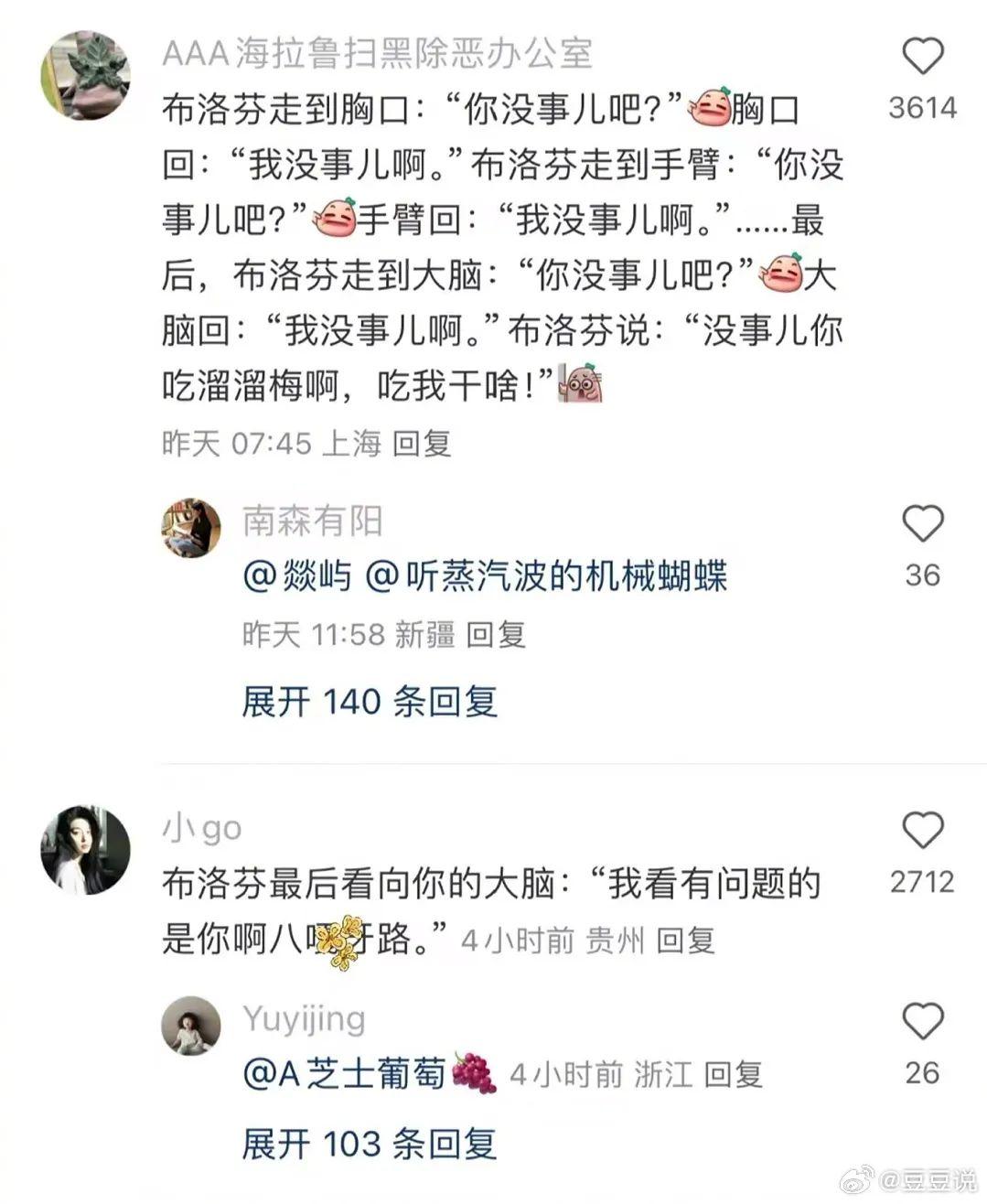
Task: Open the mentioned user @听蒸汽波的机械蝴蝶
Action: click(x=546, y=577)
